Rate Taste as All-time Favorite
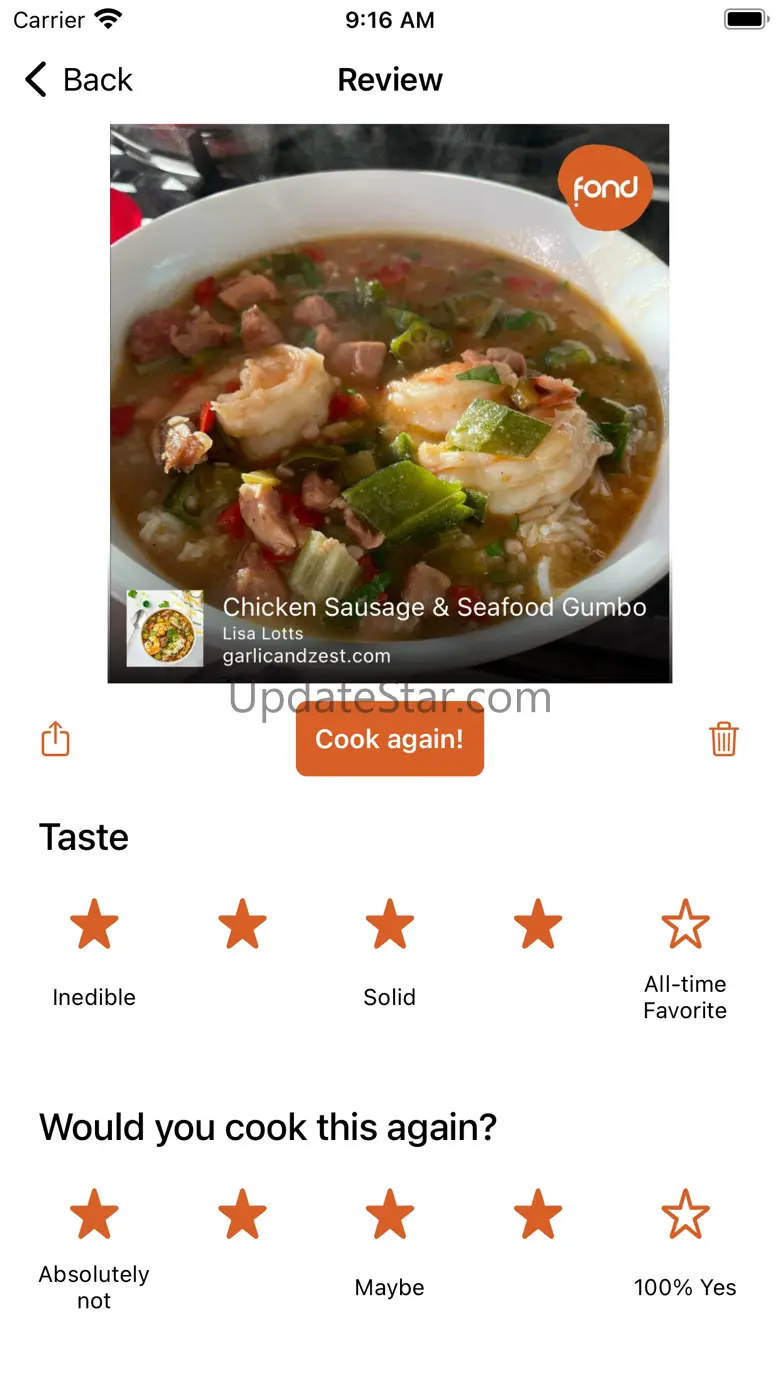This screenshot has height=1387, width=780. (685, 924)
